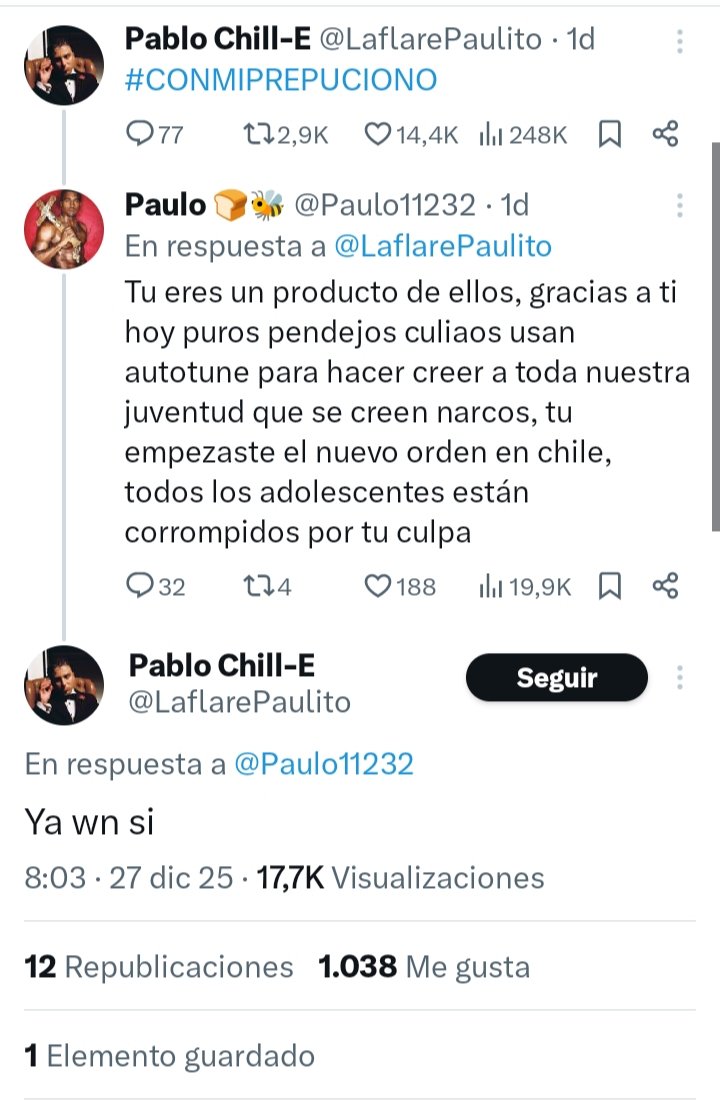Open the #CONMIPREPUCIONO hashtag
This screenshot has height=1103, width=720.
[x=281, y=80]
